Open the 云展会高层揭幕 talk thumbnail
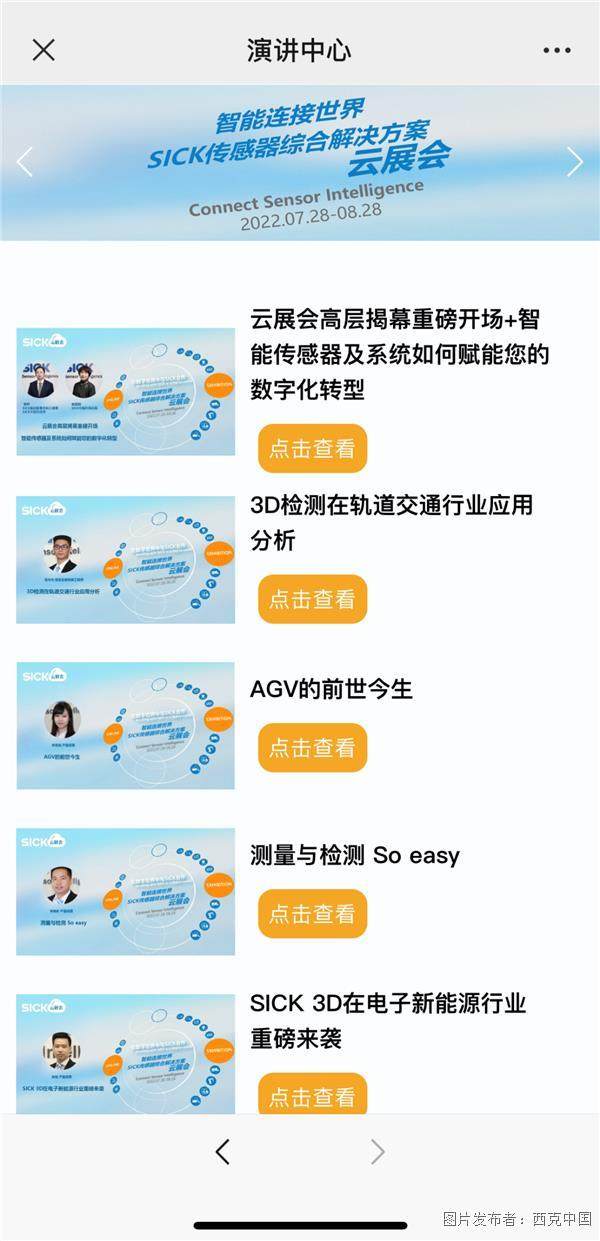The height and width of the screenshot is (1241, 600). 126,392
